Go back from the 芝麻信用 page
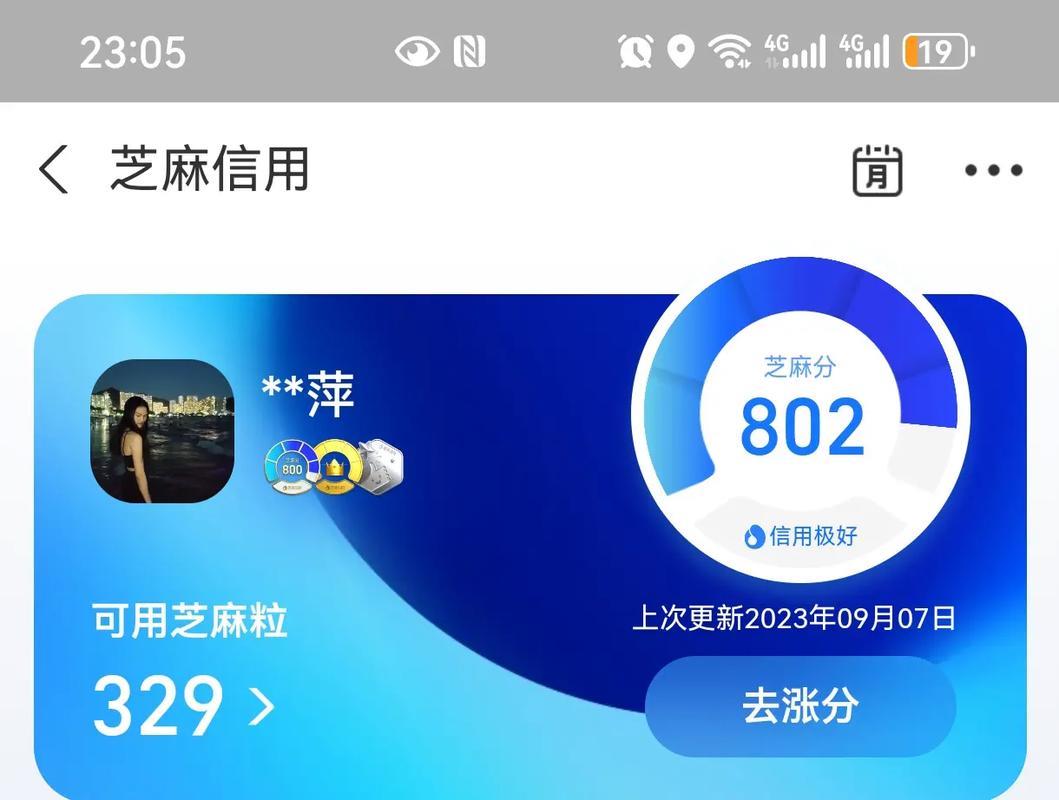The height and width of the screenshot is (800, 1059). (55, 169)
